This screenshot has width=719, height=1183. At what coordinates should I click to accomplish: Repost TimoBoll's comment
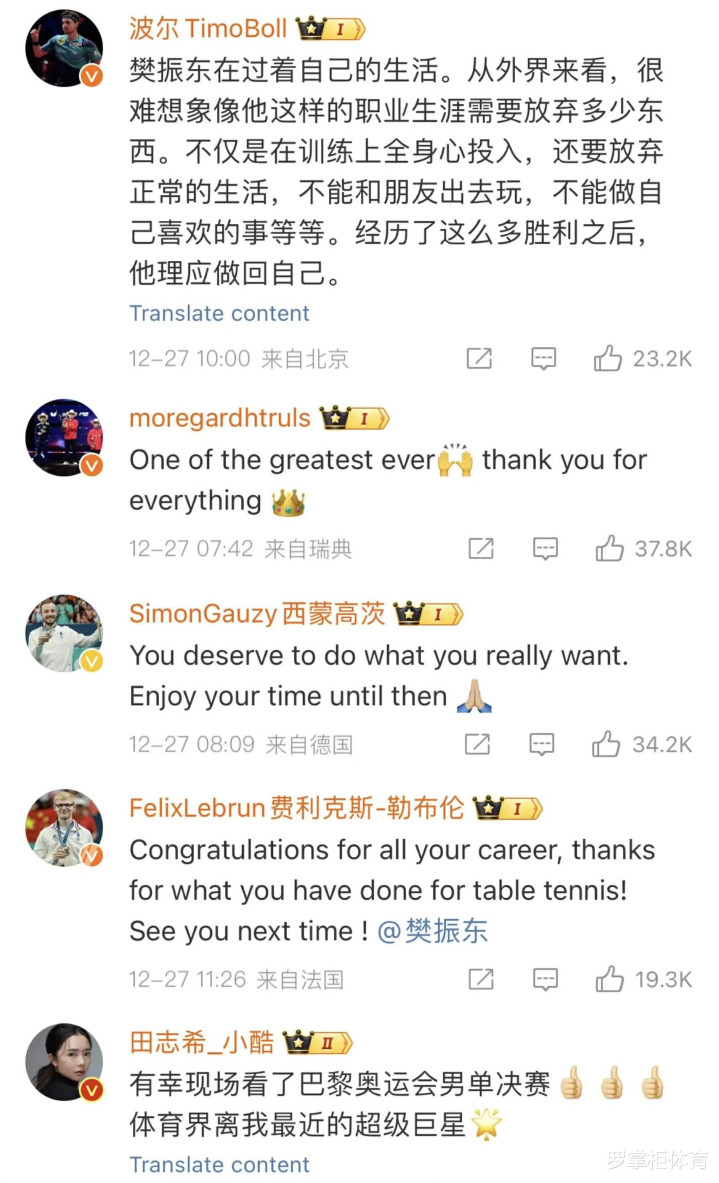[x=479, y=359]
